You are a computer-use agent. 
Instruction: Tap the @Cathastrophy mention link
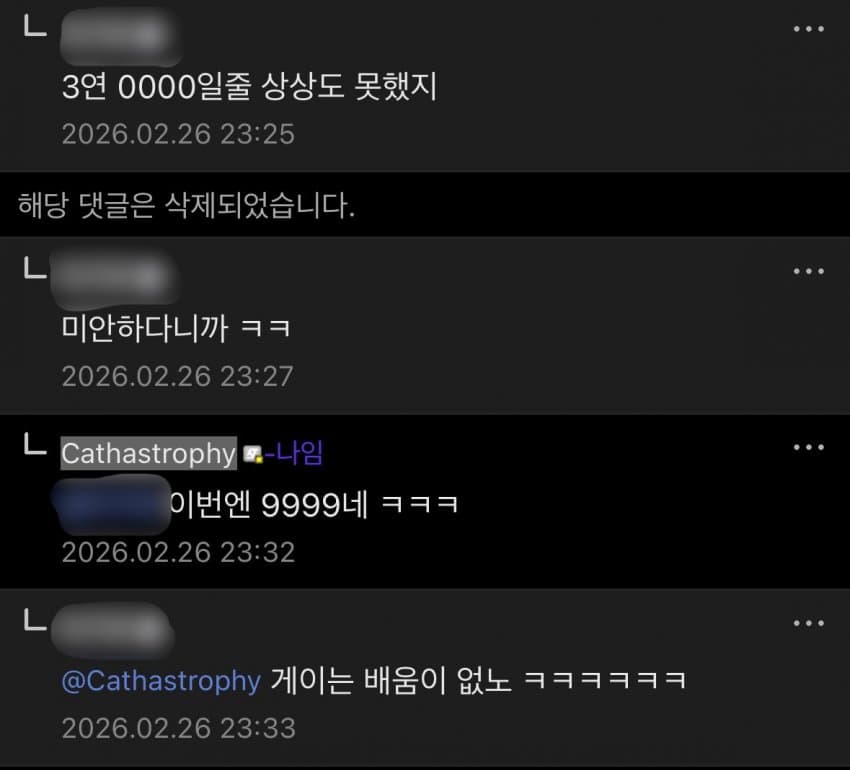point(160,681)
